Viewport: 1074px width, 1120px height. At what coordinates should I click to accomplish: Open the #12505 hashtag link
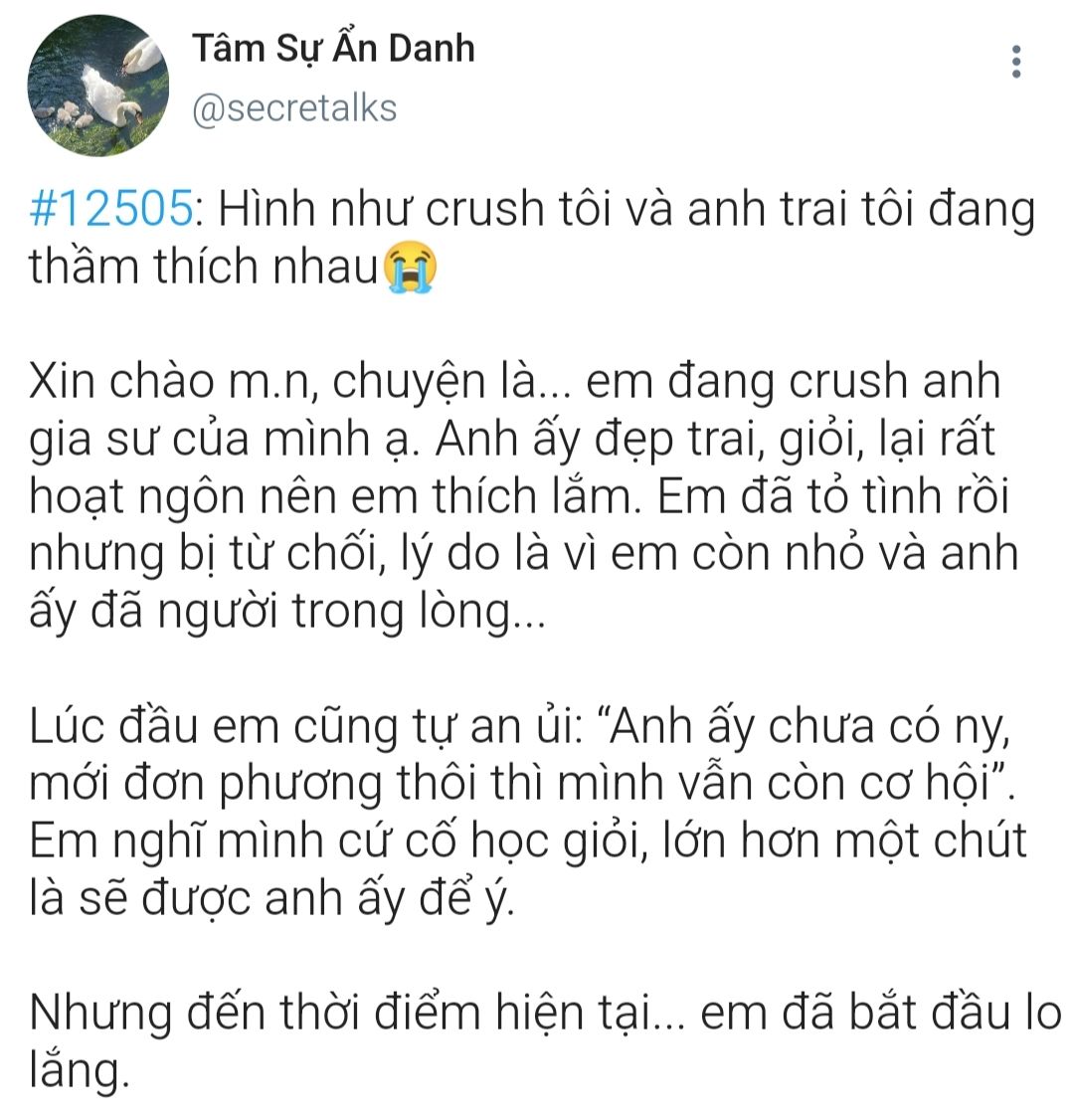(x=109, y=211)
